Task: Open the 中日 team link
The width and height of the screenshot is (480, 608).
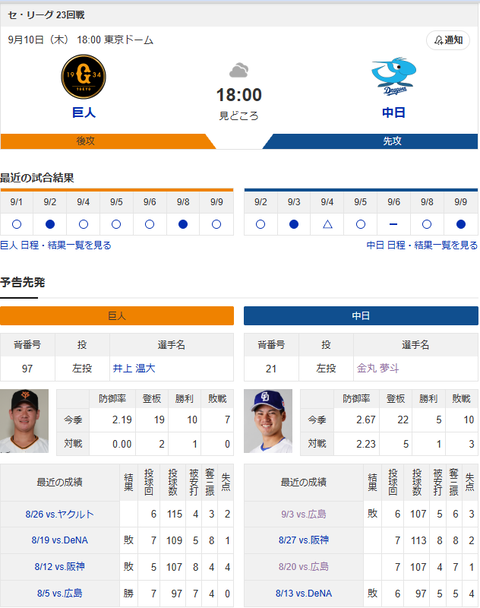Action: pos(394,112)
